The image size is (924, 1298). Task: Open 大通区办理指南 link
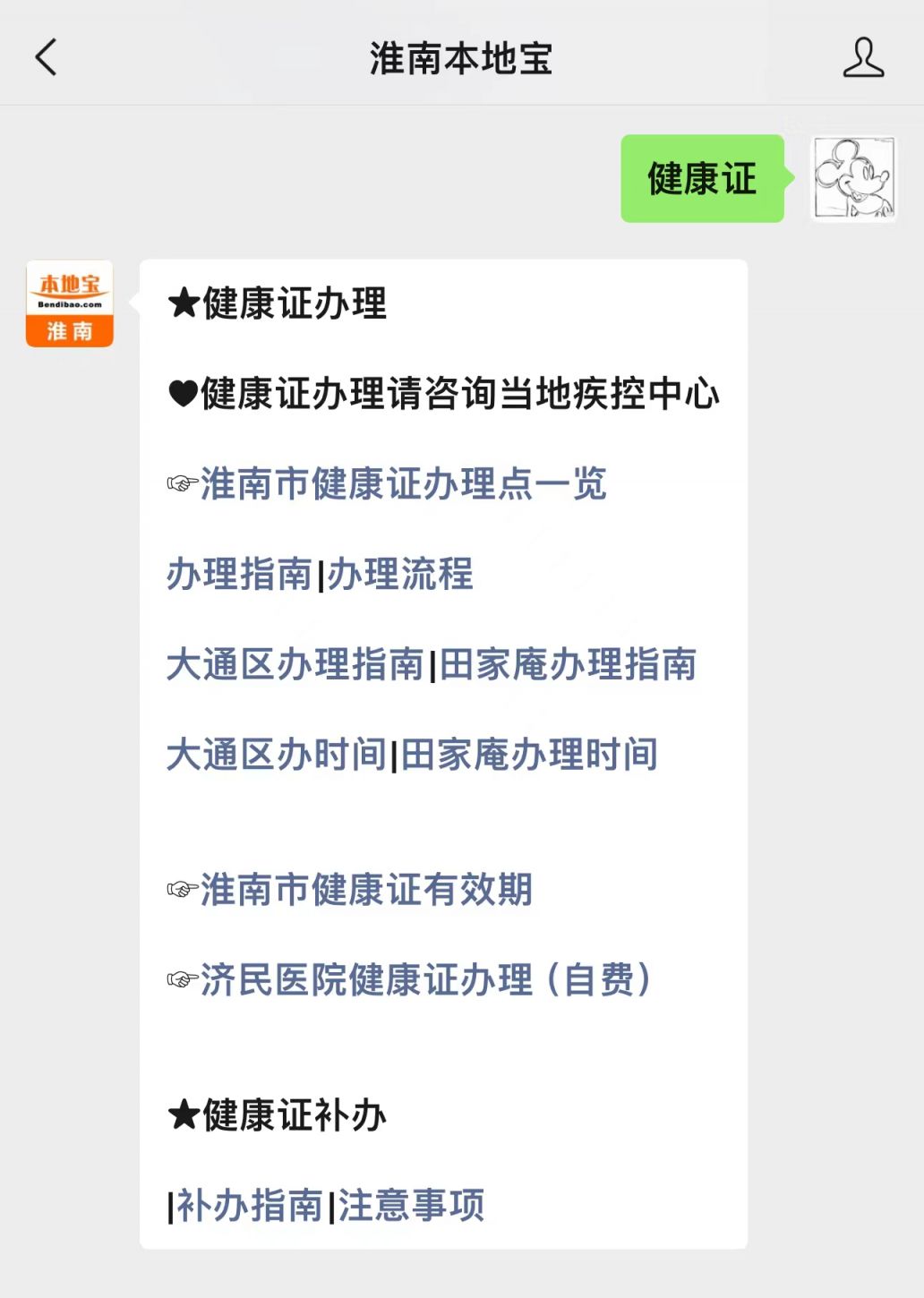pyautogui.click(x=295, y=665)
